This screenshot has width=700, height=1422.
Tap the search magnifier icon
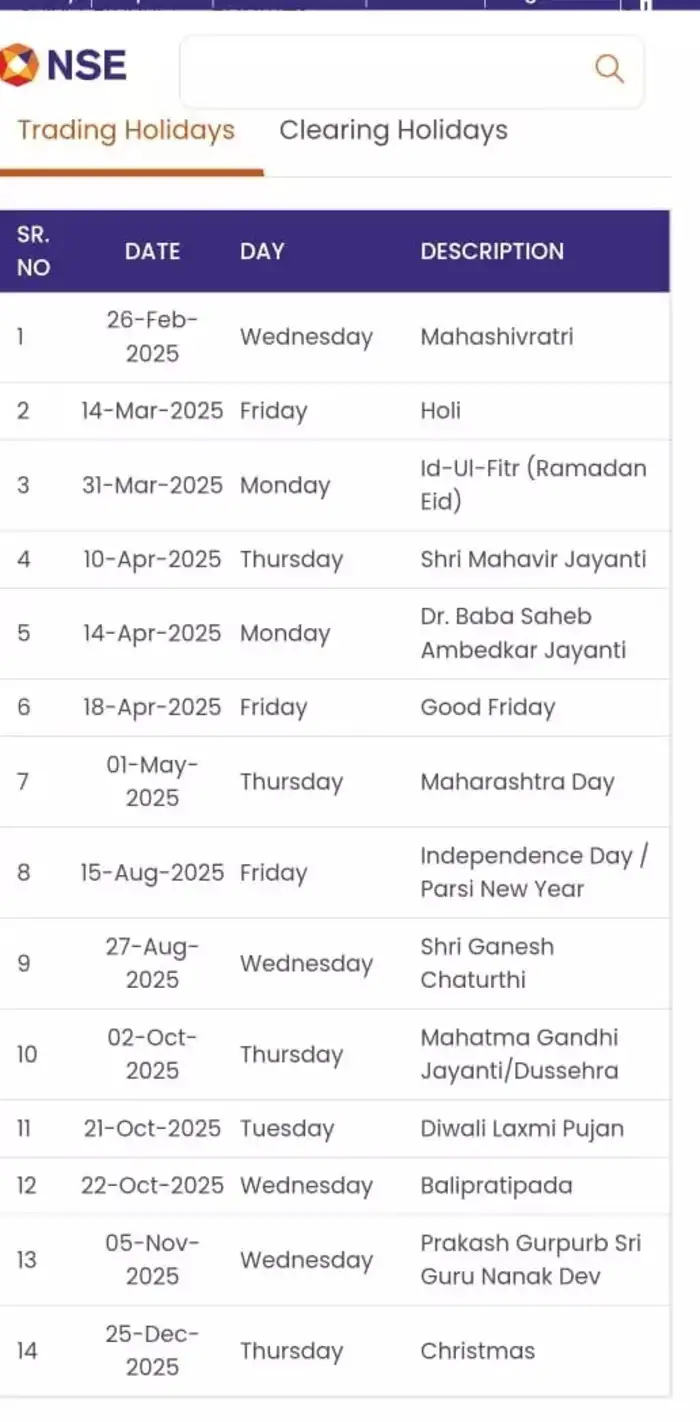click(609, 69)
